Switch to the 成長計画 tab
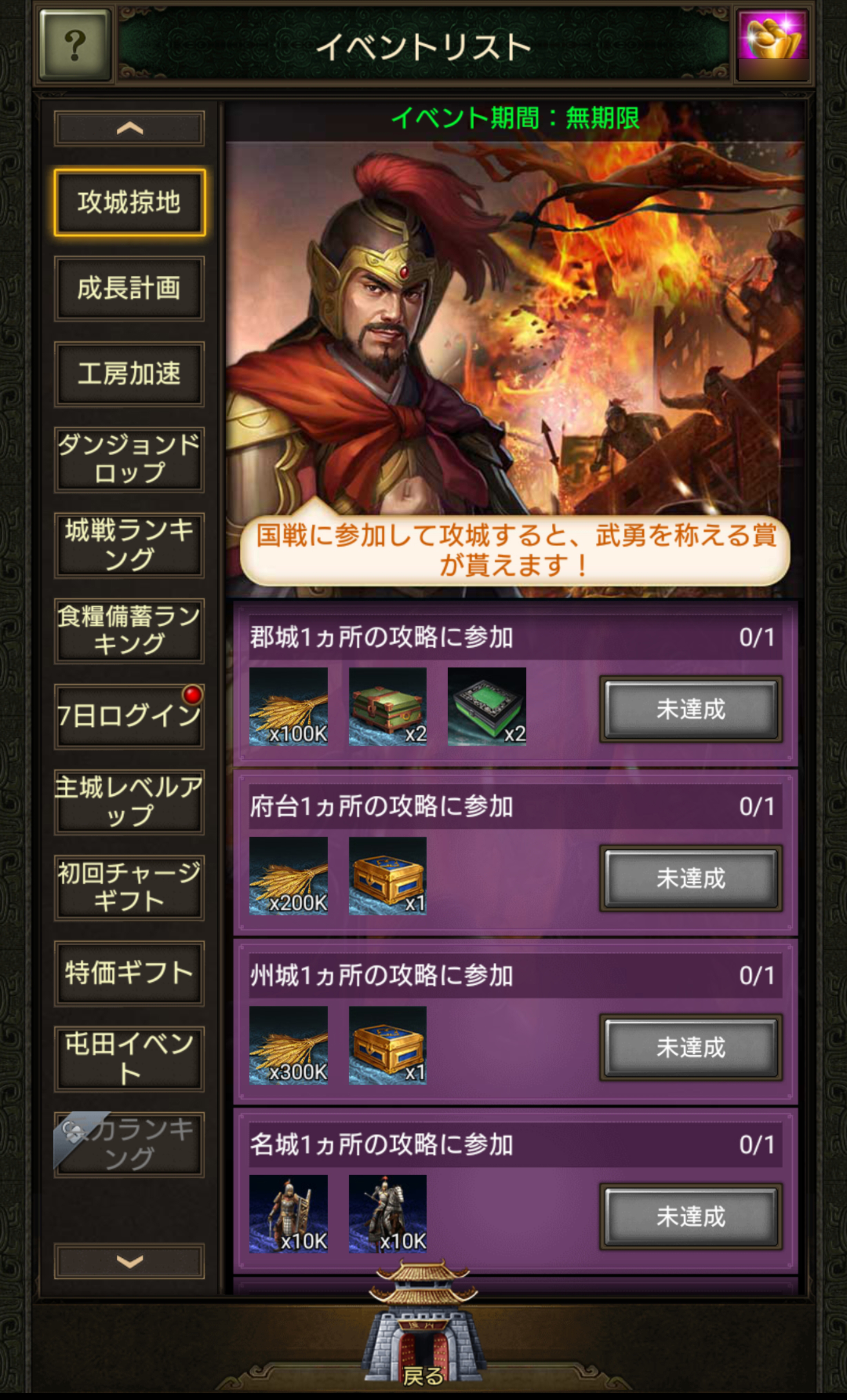This screenshot has width=847, height=1400. 129,288
